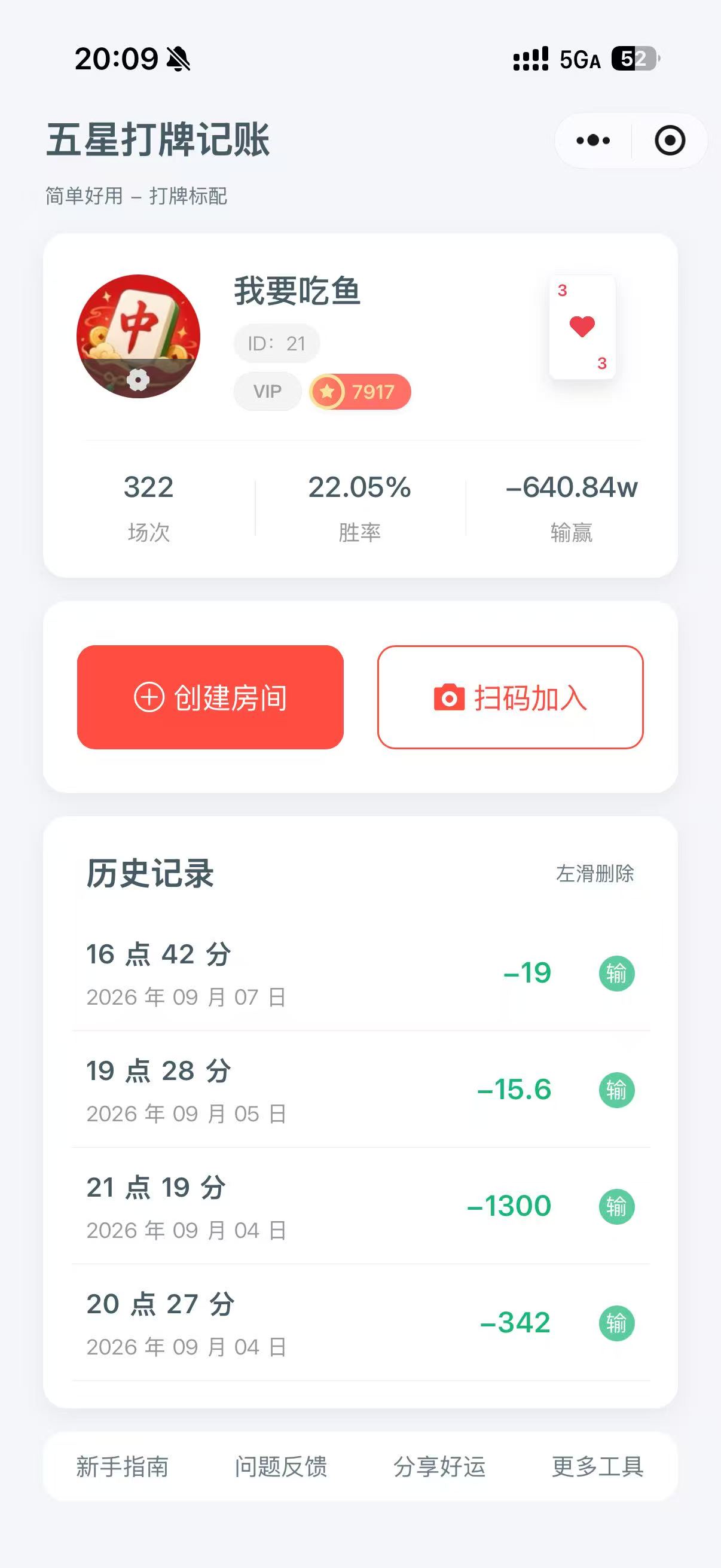
Task: Tap the VIP badge
Action: 268,391
